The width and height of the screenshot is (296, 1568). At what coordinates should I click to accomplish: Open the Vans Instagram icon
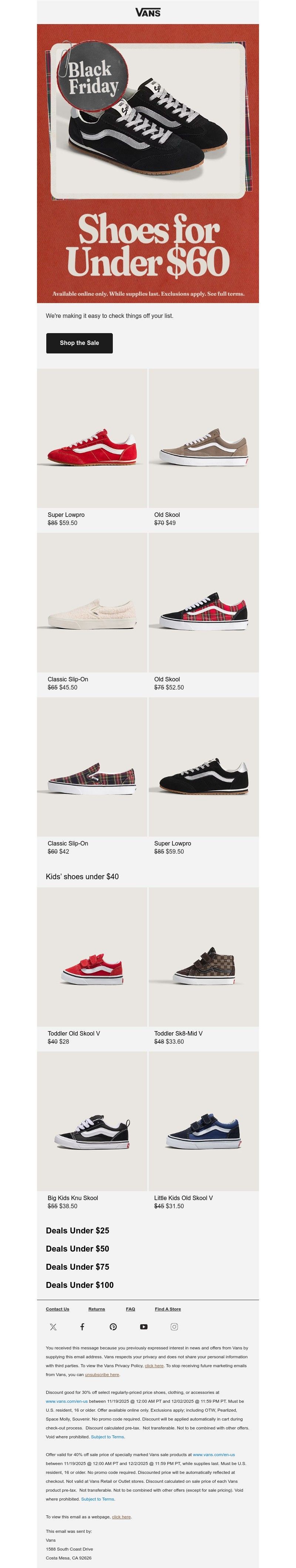[x=174, y=1327]
